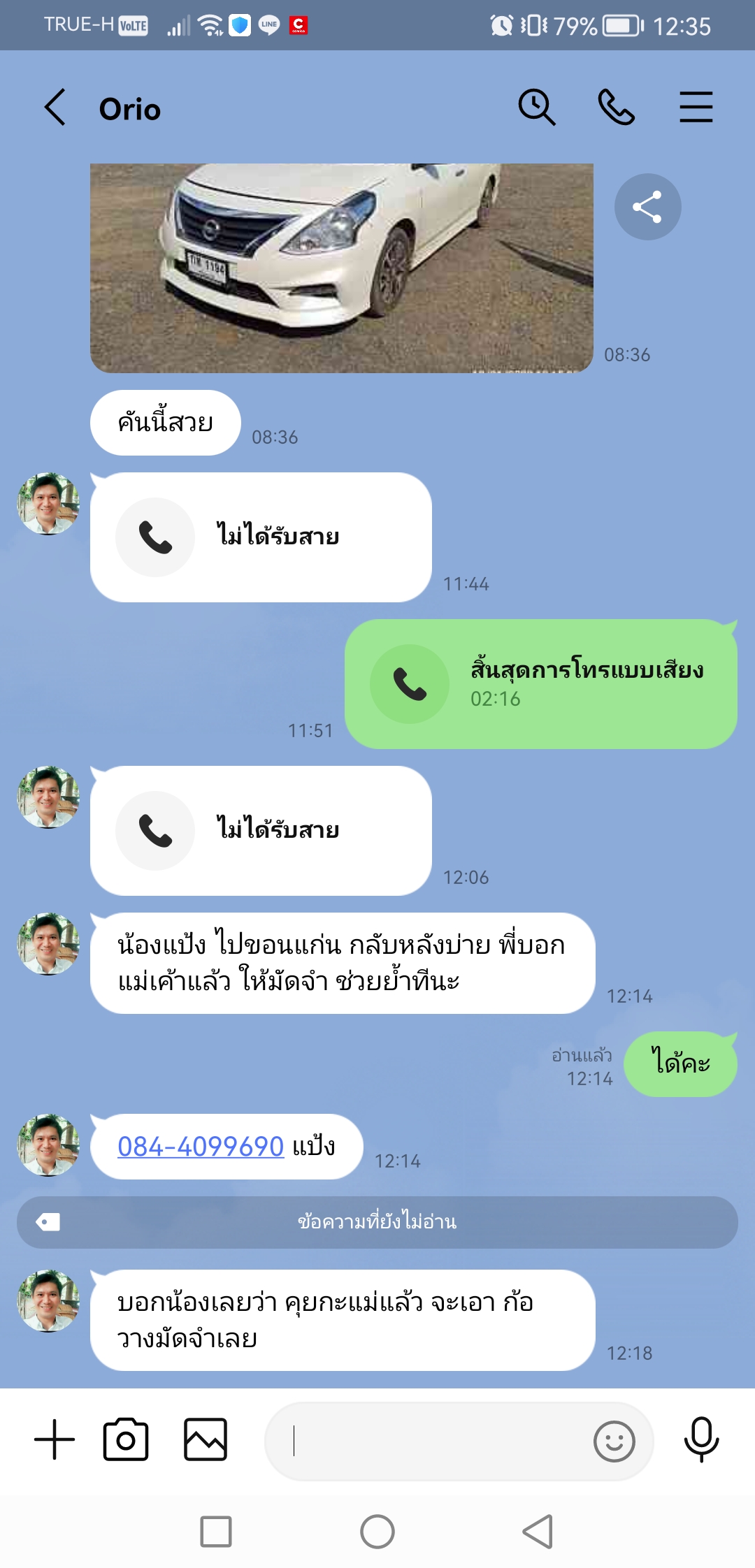Search within the chat history
This screenshot has height=1568, width=755.
tap(536, 108)
